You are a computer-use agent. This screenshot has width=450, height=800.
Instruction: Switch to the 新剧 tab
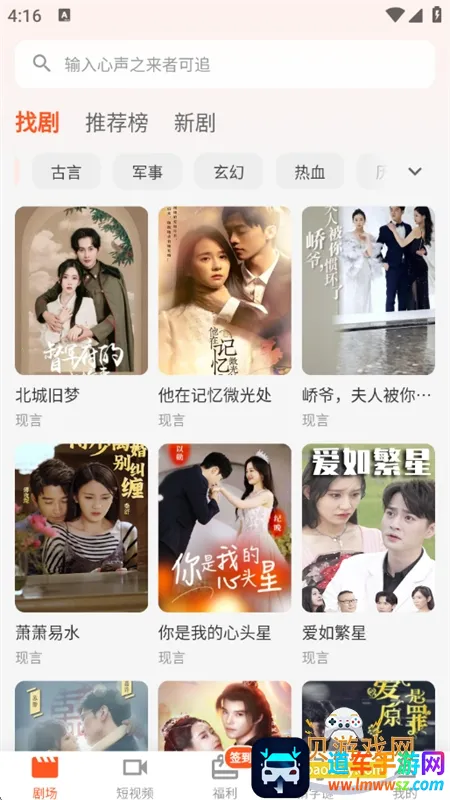(x=194, y=123)
